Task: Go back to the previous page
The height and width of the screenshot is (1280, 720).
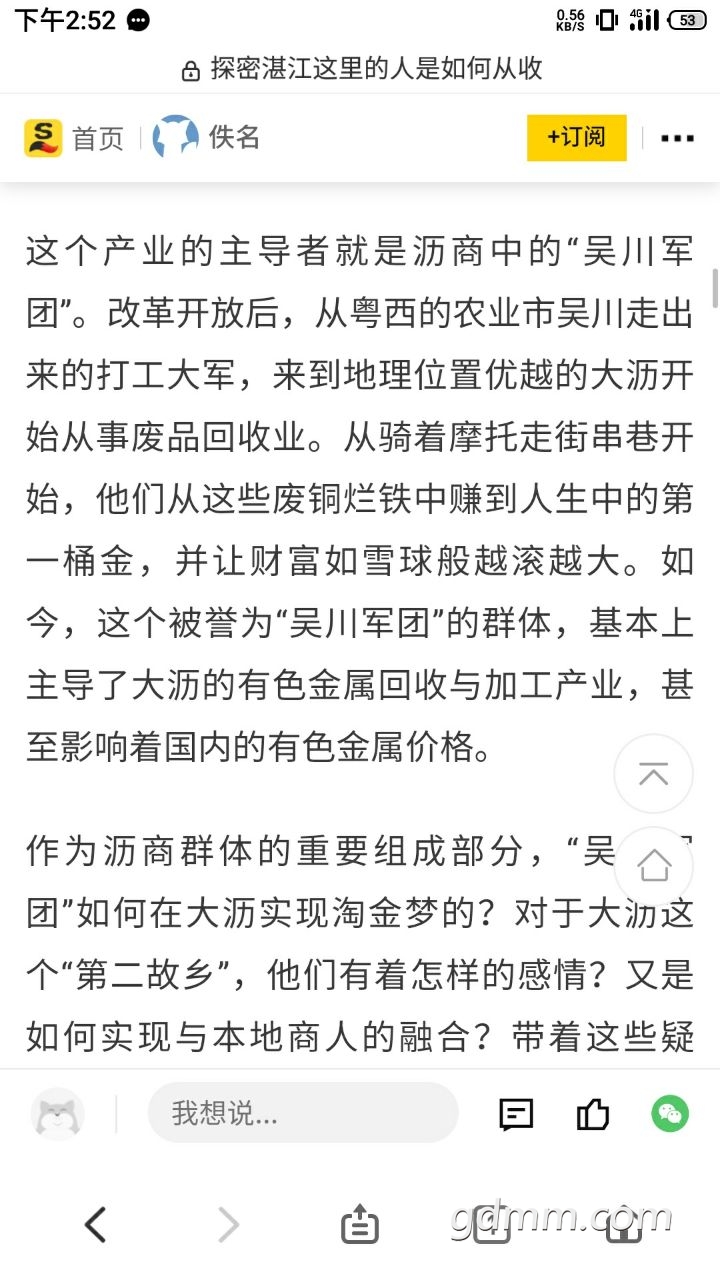Action: click(95, 1224)
